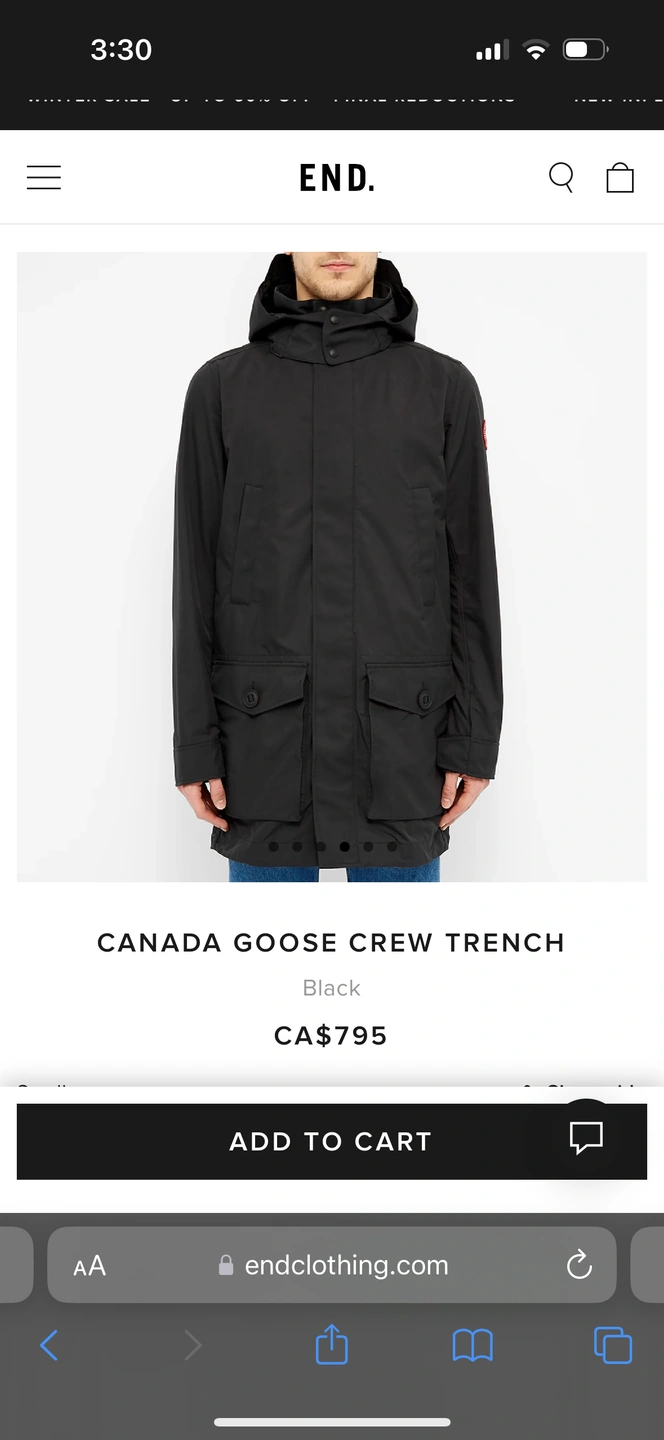
Task: Tap the endclothing.com address bar
Action: 335,1265
